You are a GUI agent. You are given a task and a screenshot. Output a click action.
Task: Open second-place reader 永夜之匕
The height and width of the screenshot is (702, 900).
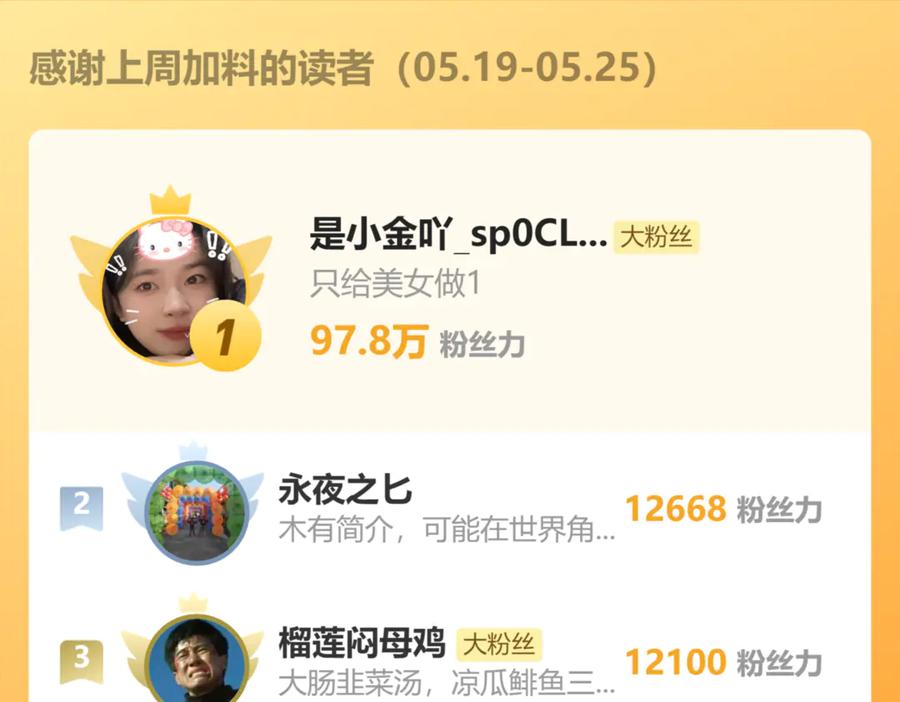(449, 510)
